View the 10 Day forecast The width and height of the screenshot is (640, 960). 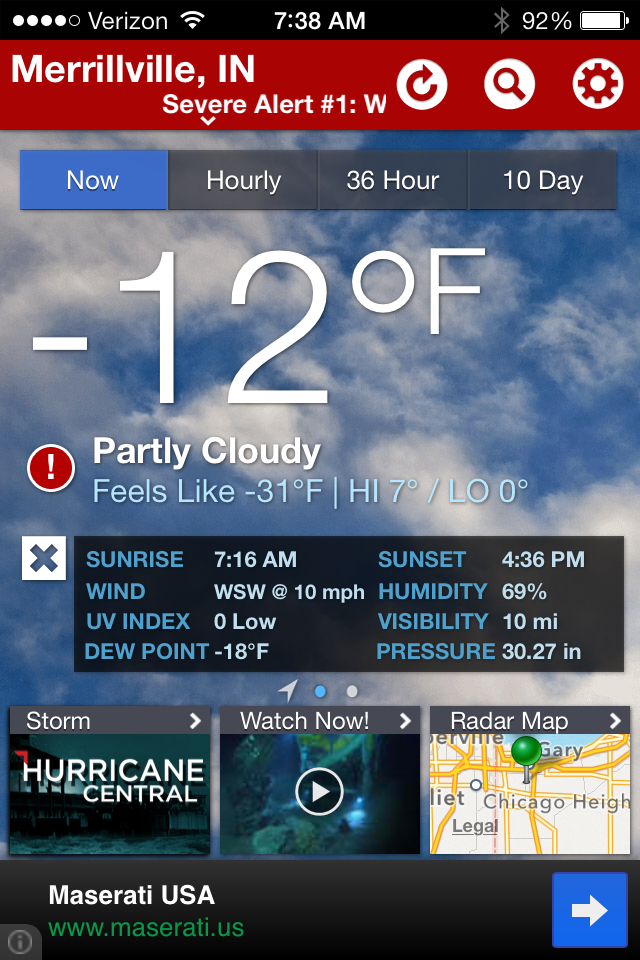(542, 180)
